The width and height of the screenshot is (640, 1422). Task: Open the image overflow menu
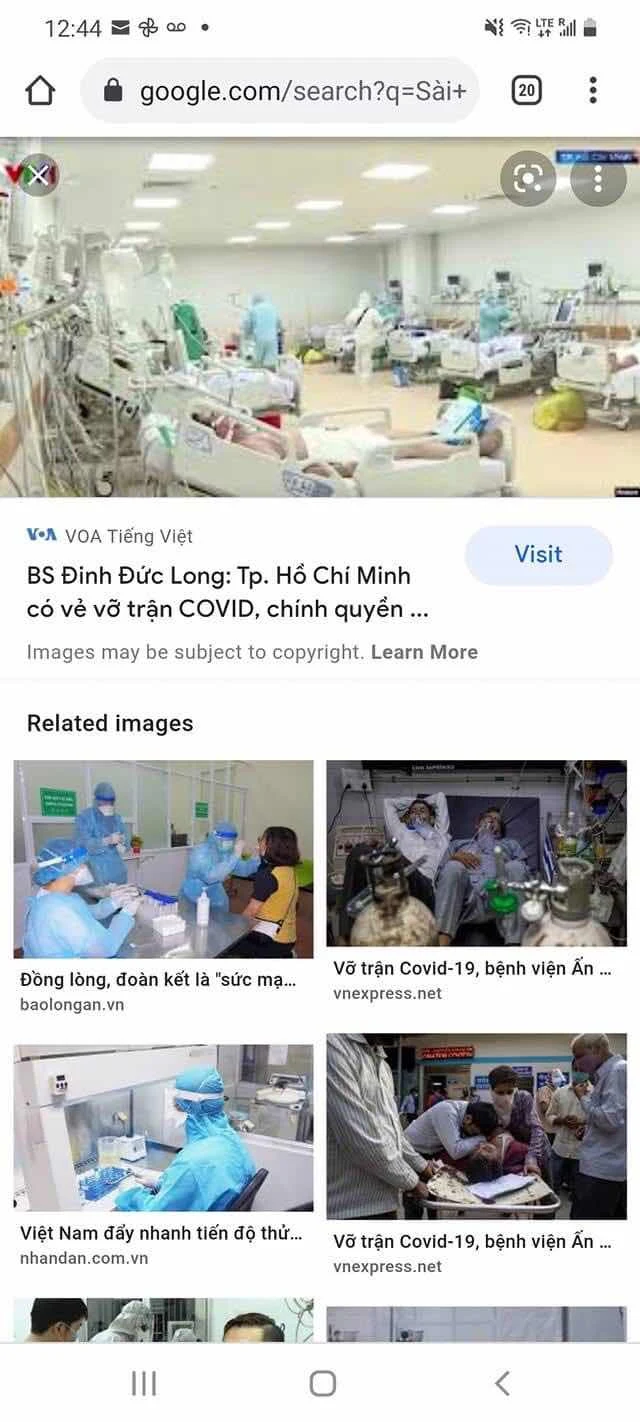click(x=598, y=179)
